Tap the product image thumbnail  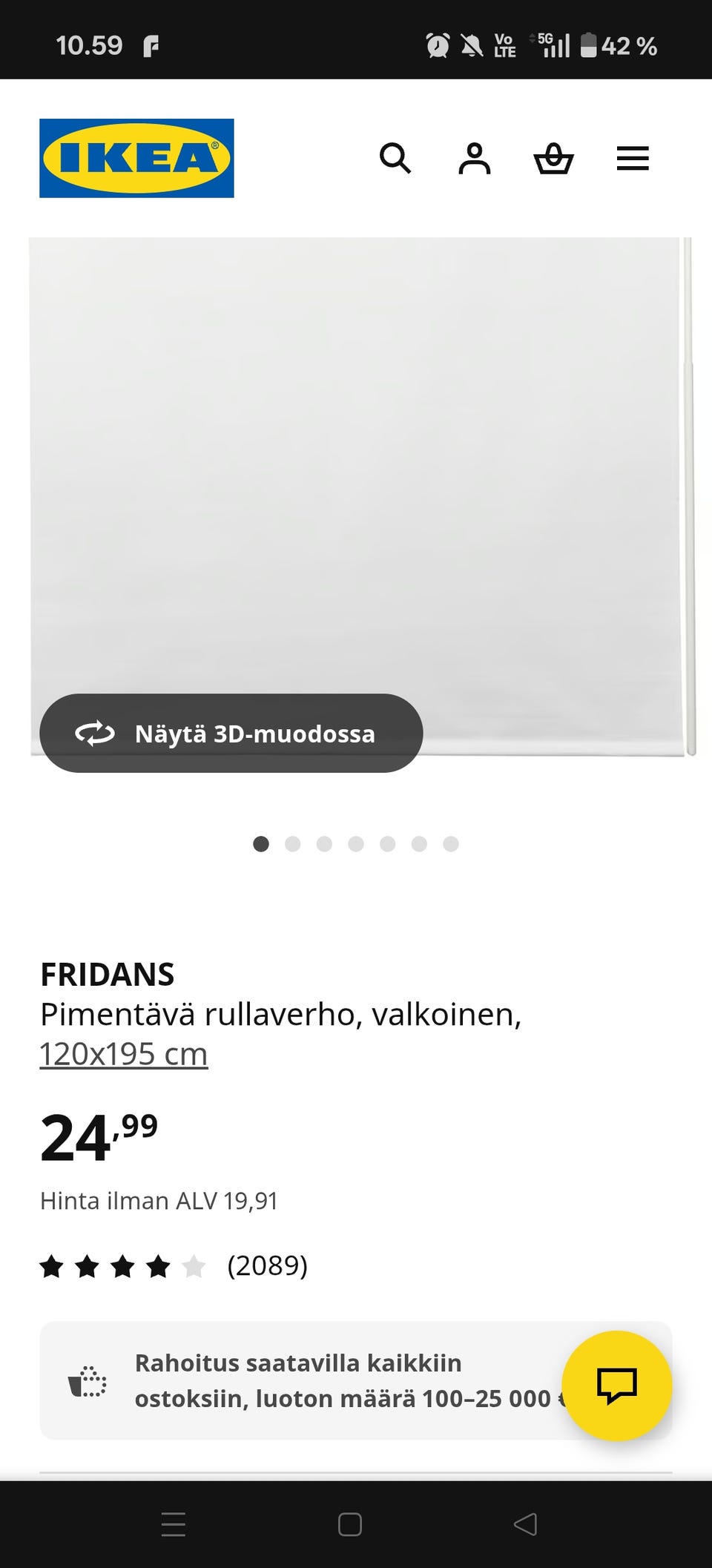(356, 482)
